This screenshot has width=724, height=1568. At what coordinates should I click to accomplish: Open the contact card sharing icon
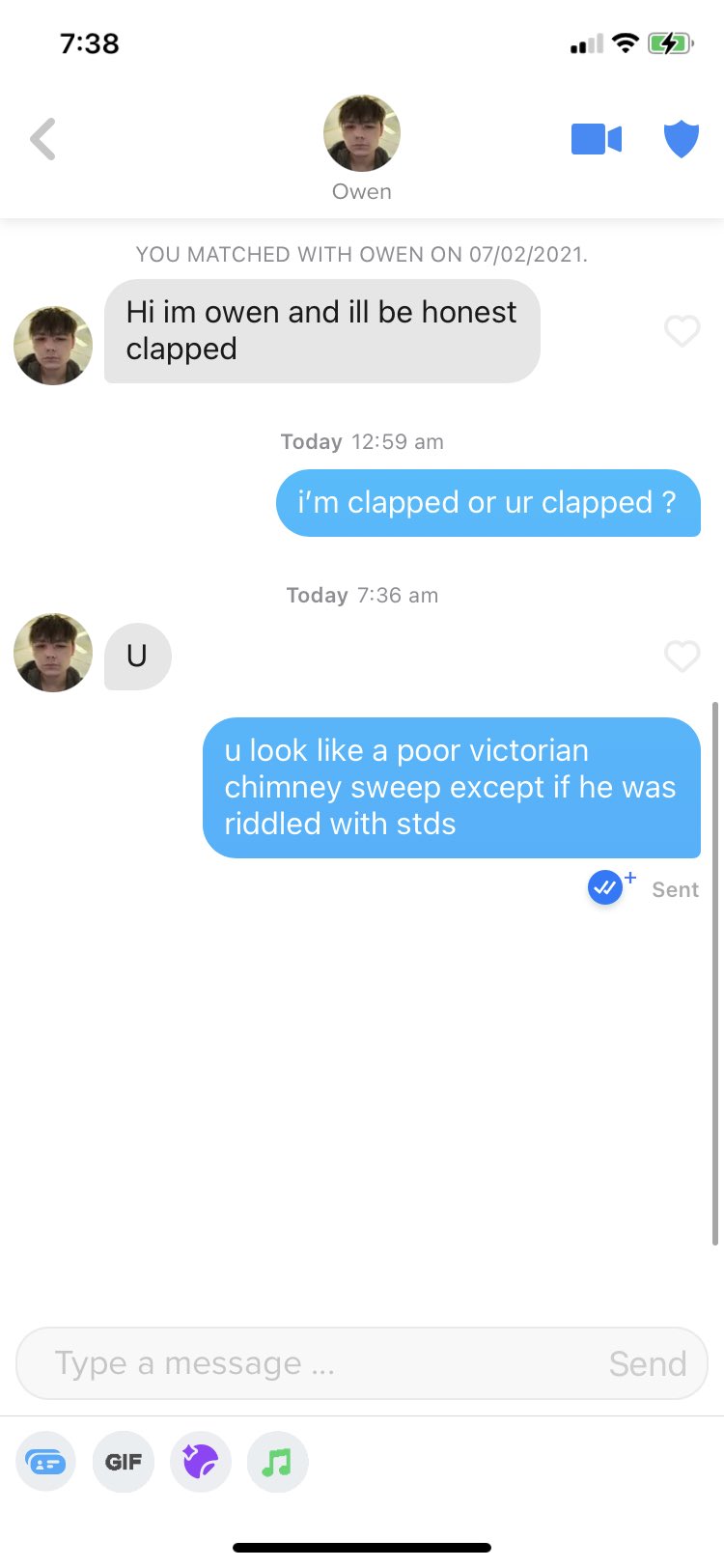pyautogui.click(x=46, y=1462)
